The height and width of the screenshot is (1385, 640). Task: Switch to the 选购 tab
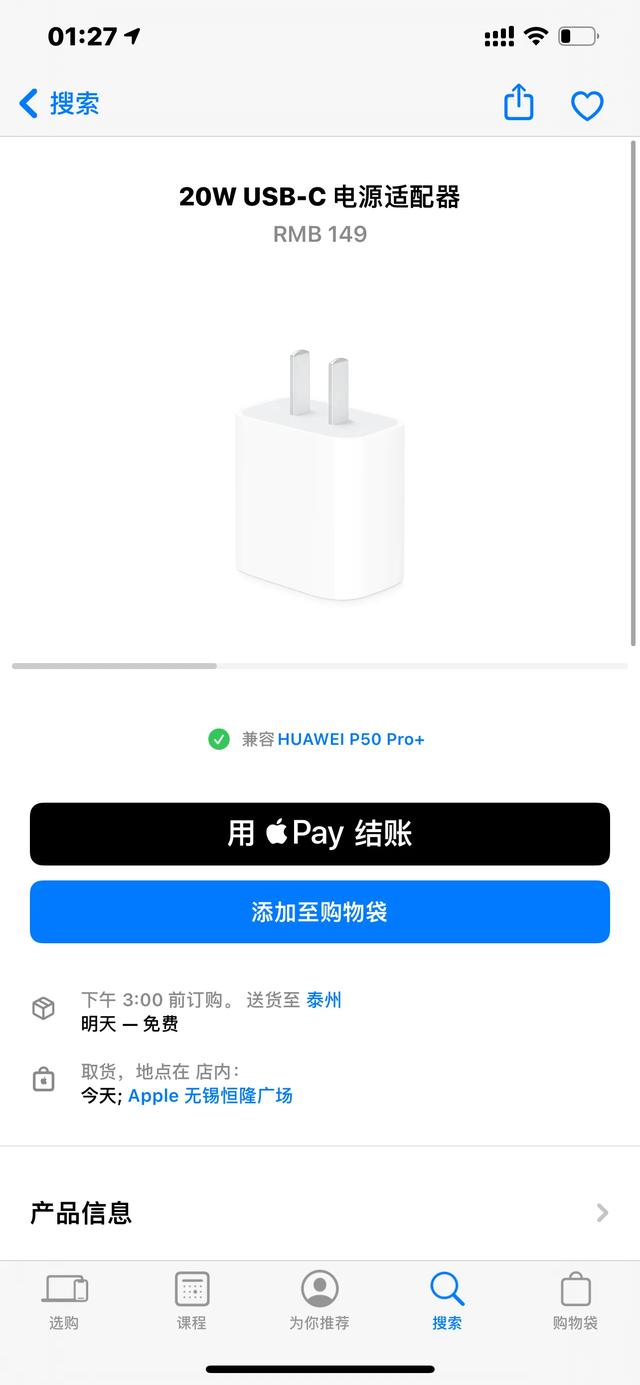pos(64,1301)
